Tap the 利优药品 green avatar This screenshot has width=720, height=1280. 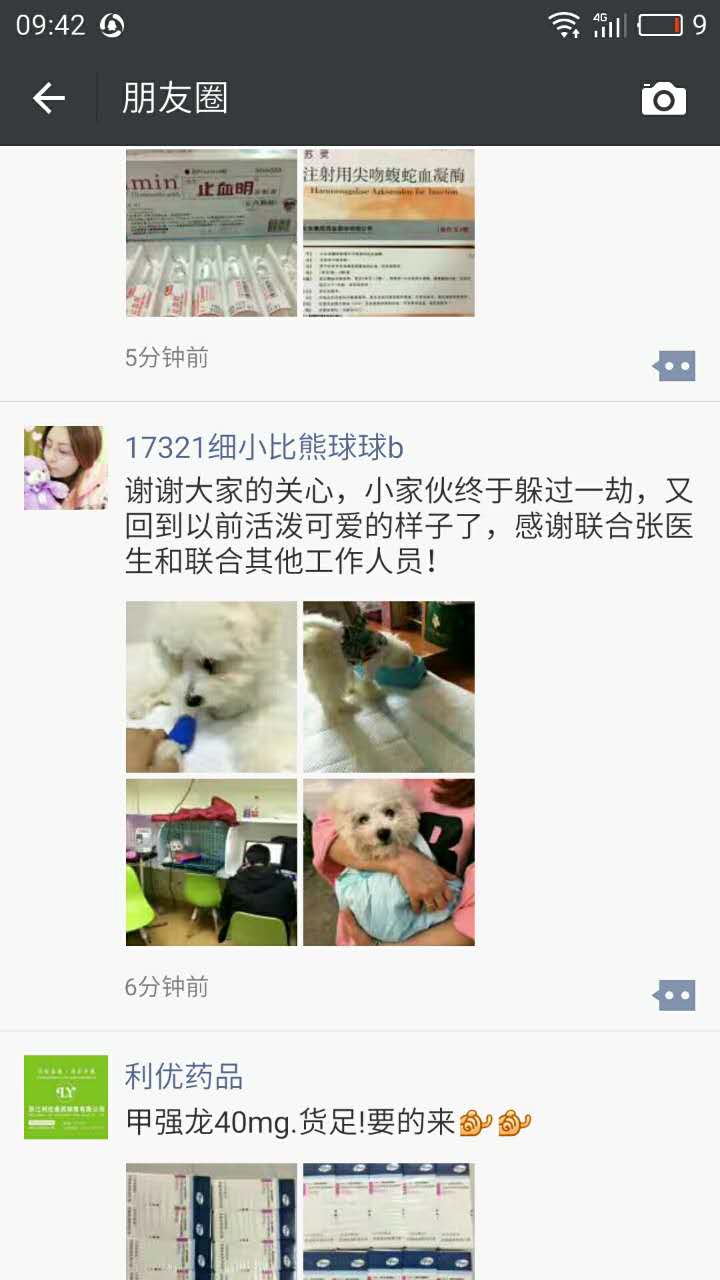(x=65, y=1097)
